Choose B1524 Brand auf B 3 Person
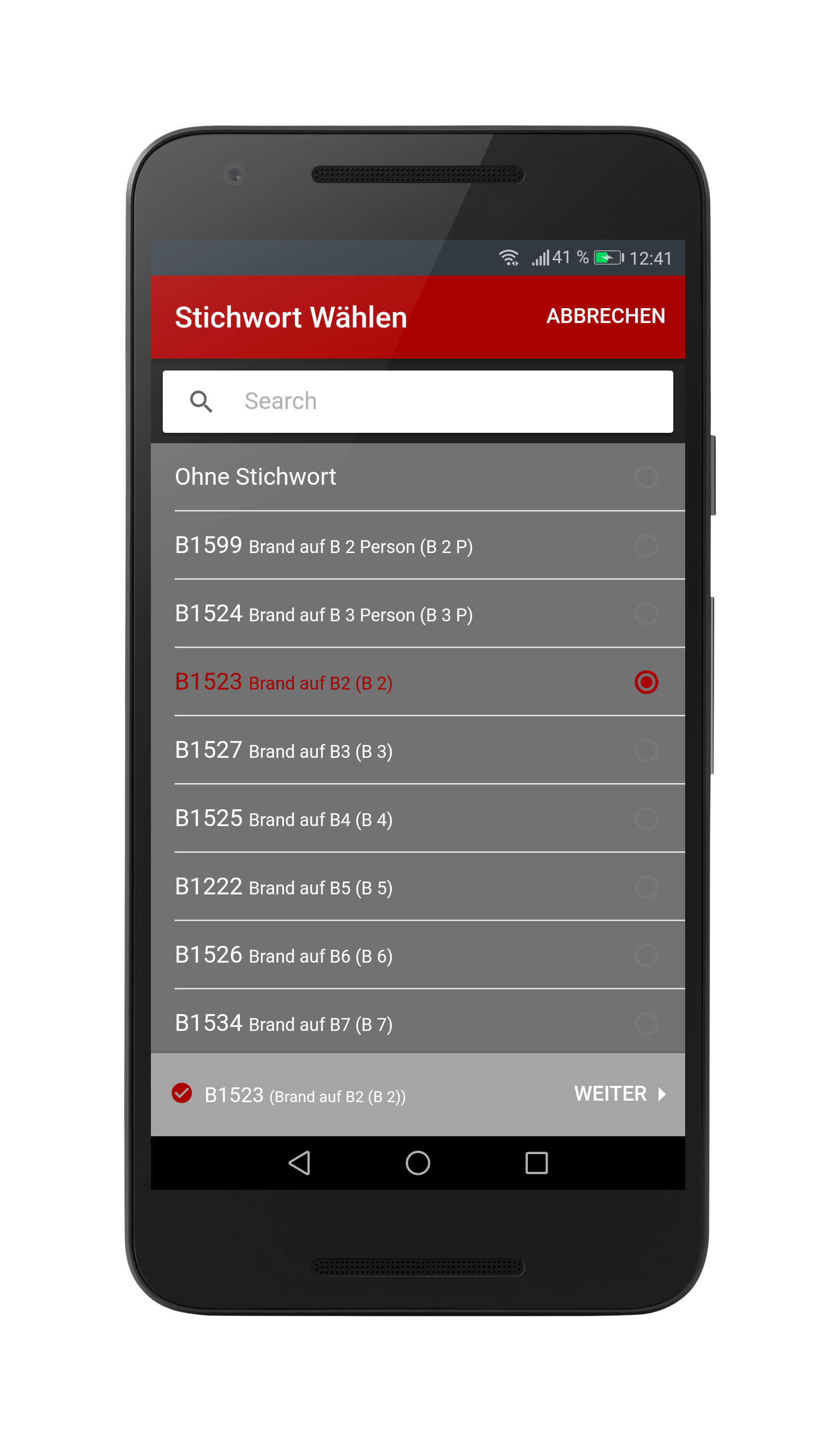 tap(418, 614)
